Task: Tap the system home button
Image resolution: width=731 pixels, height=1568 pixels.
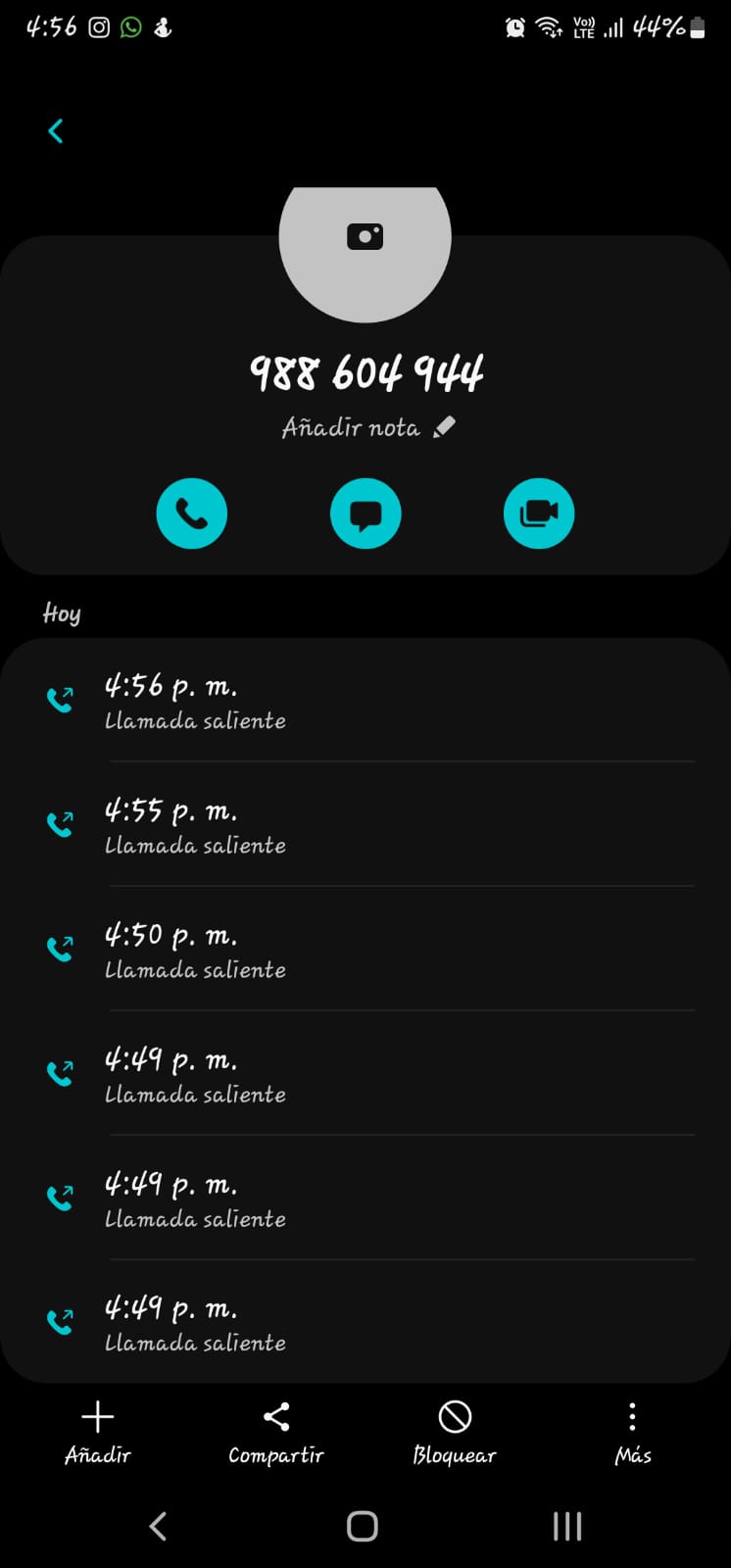Action: click(x=363, y=1526)
